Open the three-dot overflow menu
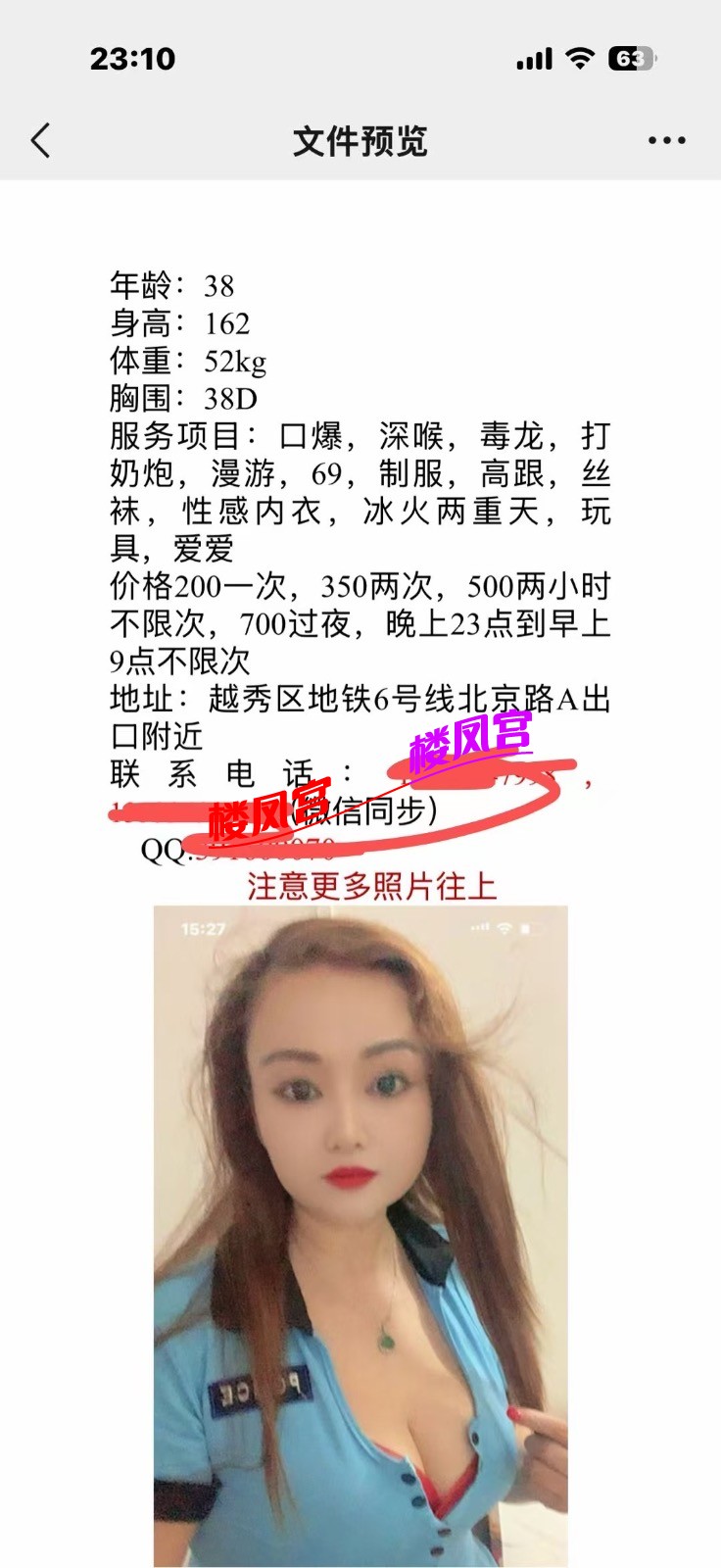Image resolution: width=721 pixels, height=1568 pixels. coord(666,141)
